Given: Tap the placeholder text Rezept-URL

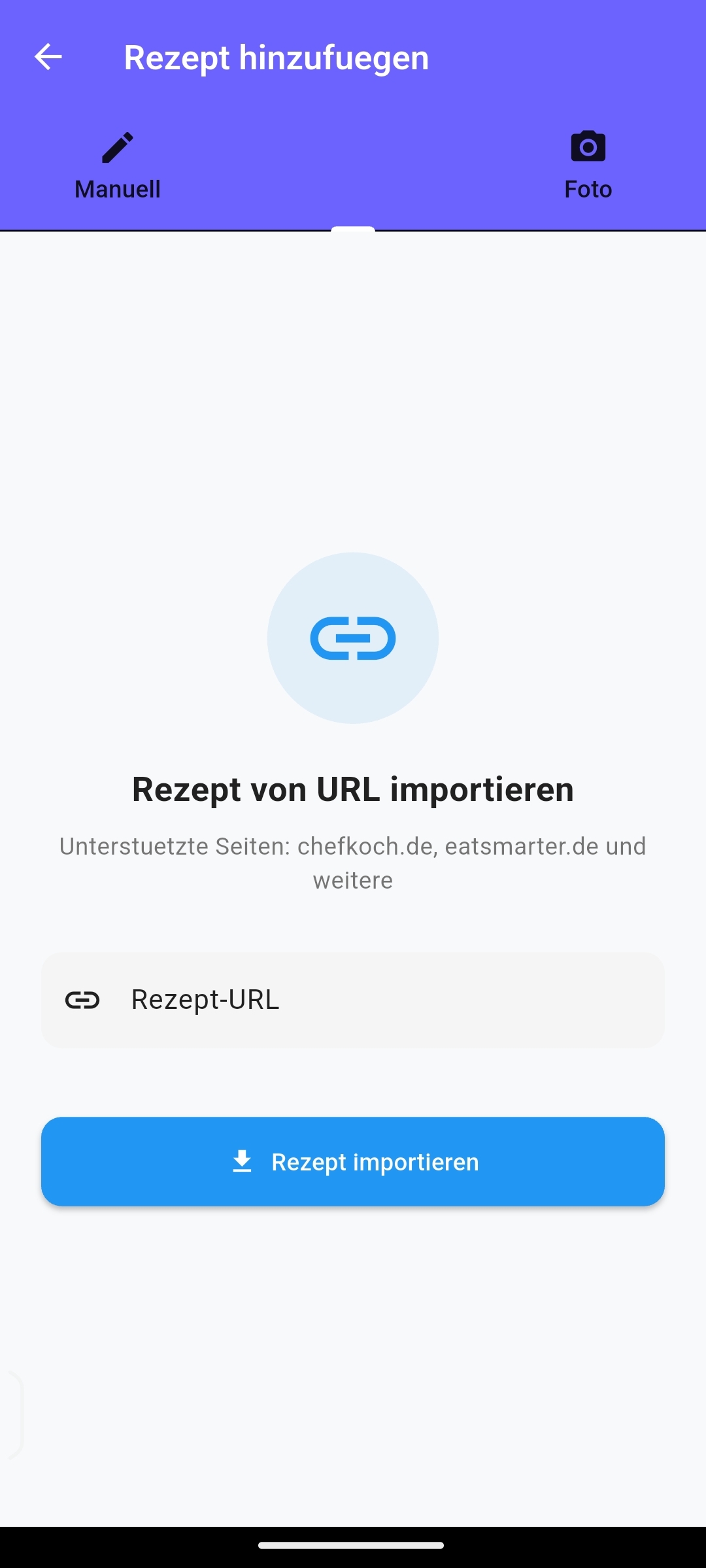Looking at the screenshot, I should pos(205,999).
